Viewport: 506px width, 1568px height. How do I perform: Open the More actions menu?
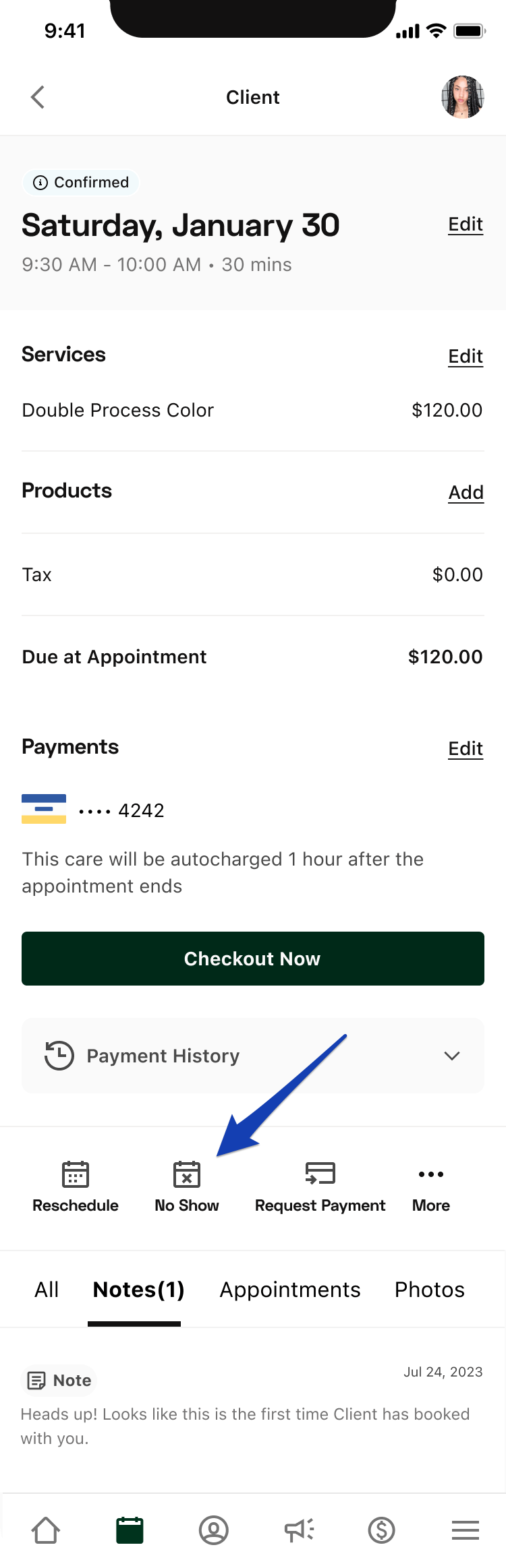point(431,1186)
